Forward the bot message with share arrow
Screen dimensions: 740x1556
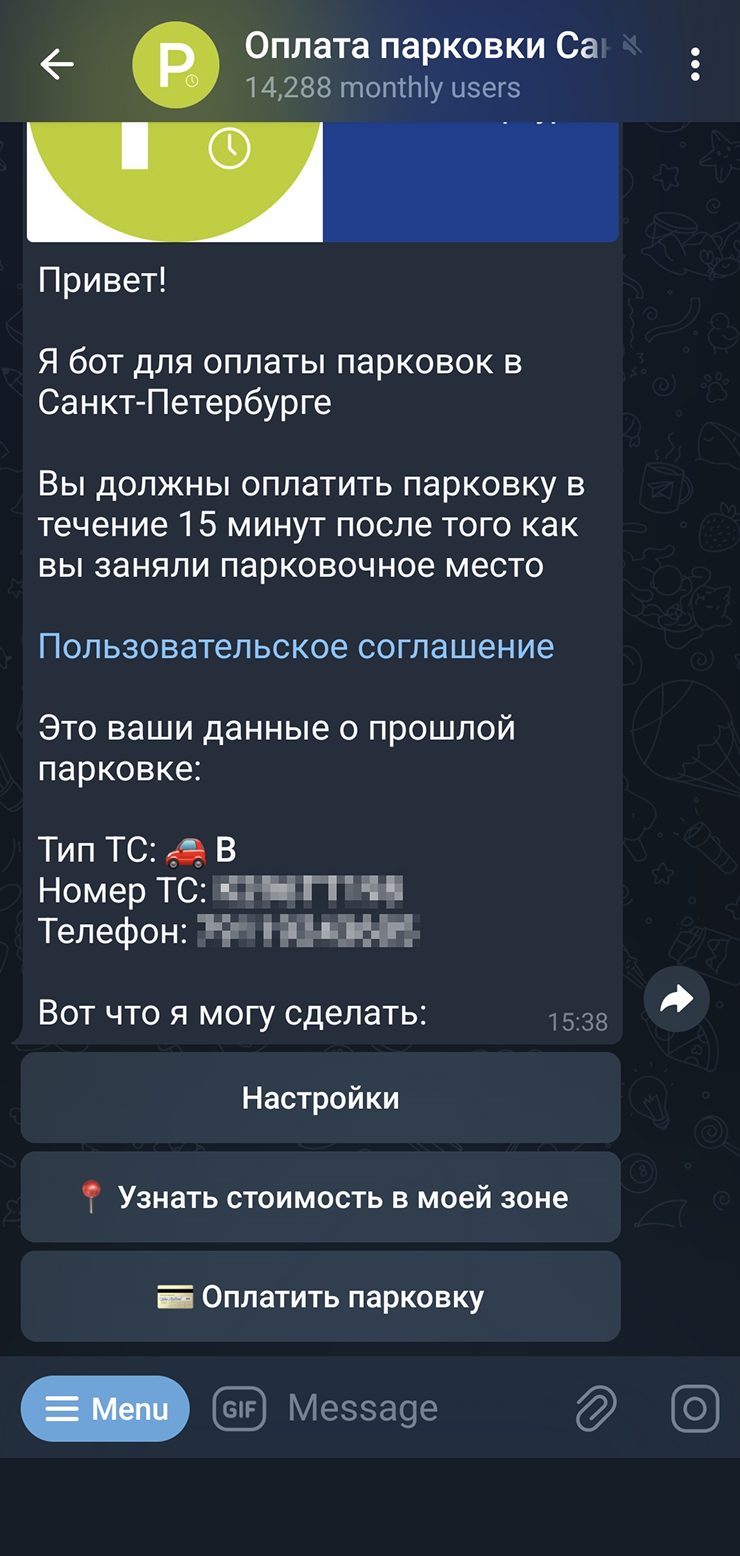pyautogui.click(x=677, y=998)
